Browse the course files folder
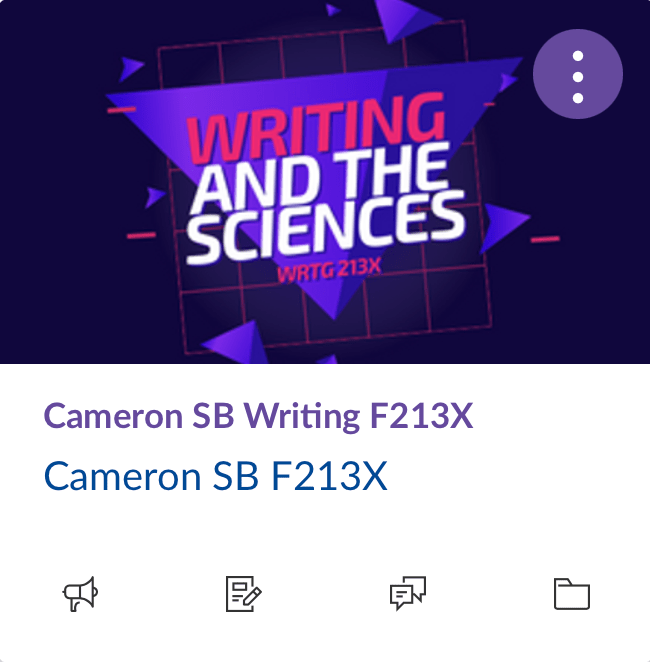 pos(571,594)
